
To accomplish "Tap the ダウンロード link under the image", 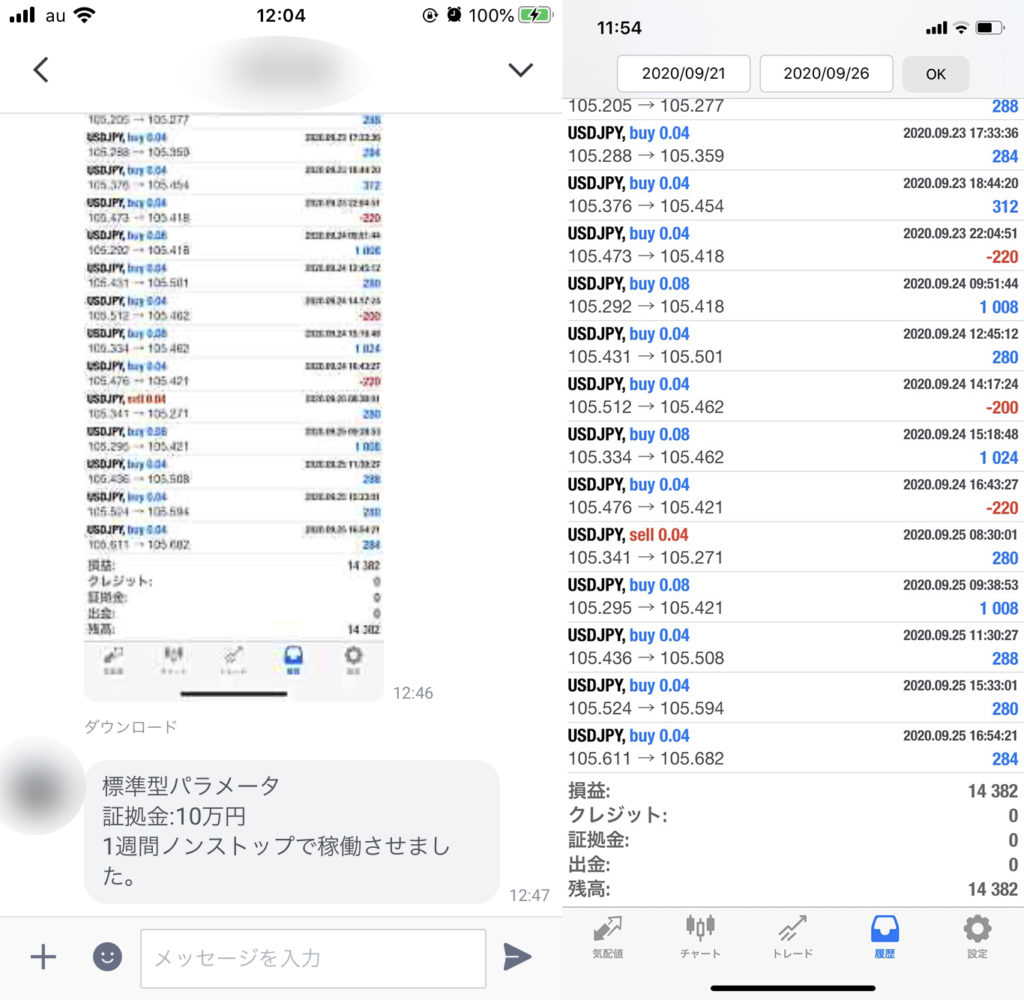I will pos(130,727).
